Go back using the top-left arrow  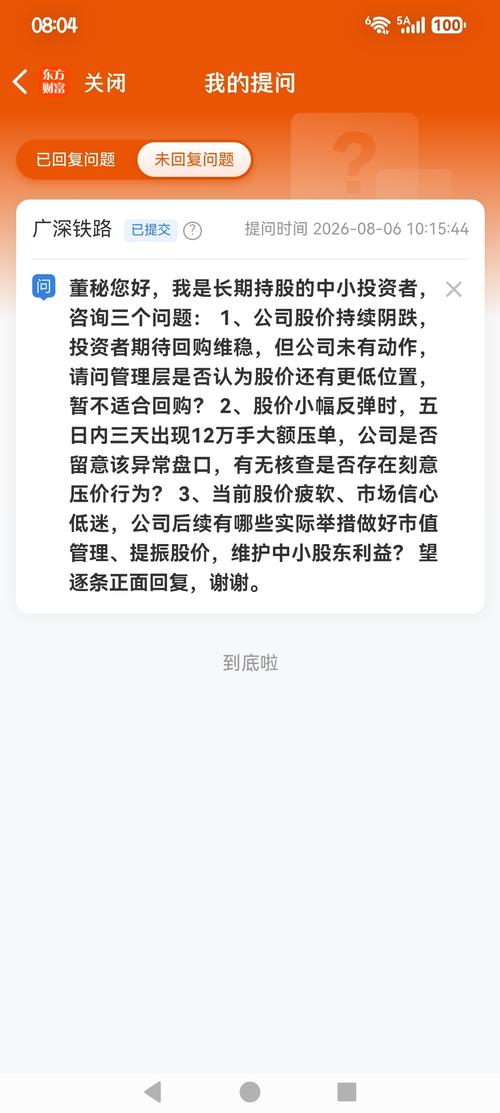[21, 82]
